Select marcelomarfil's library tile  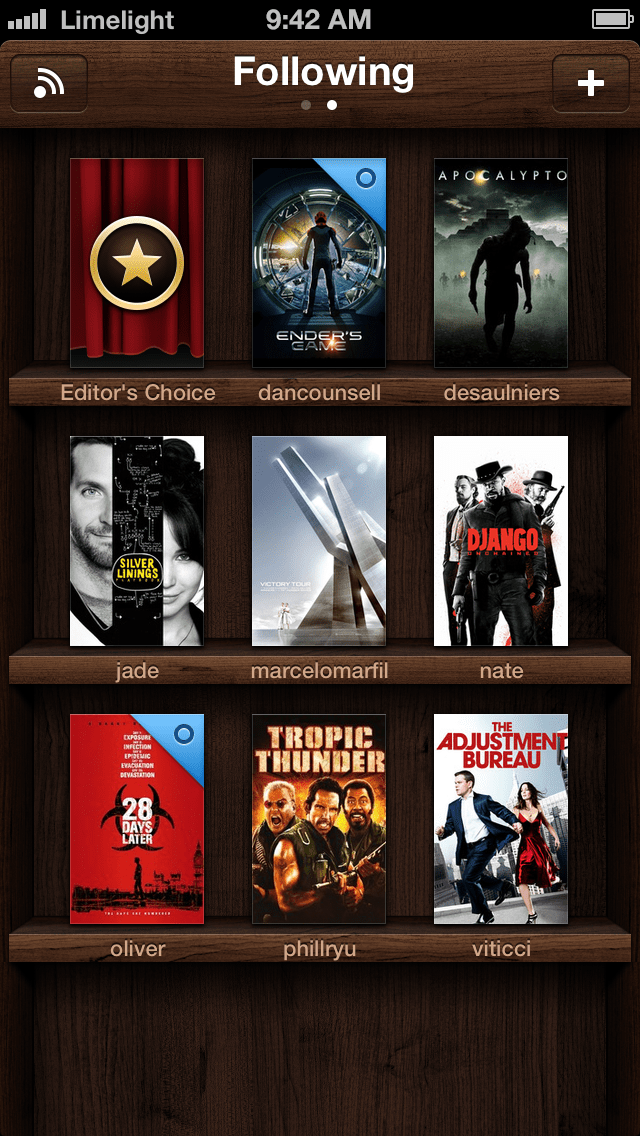point(319,541)
